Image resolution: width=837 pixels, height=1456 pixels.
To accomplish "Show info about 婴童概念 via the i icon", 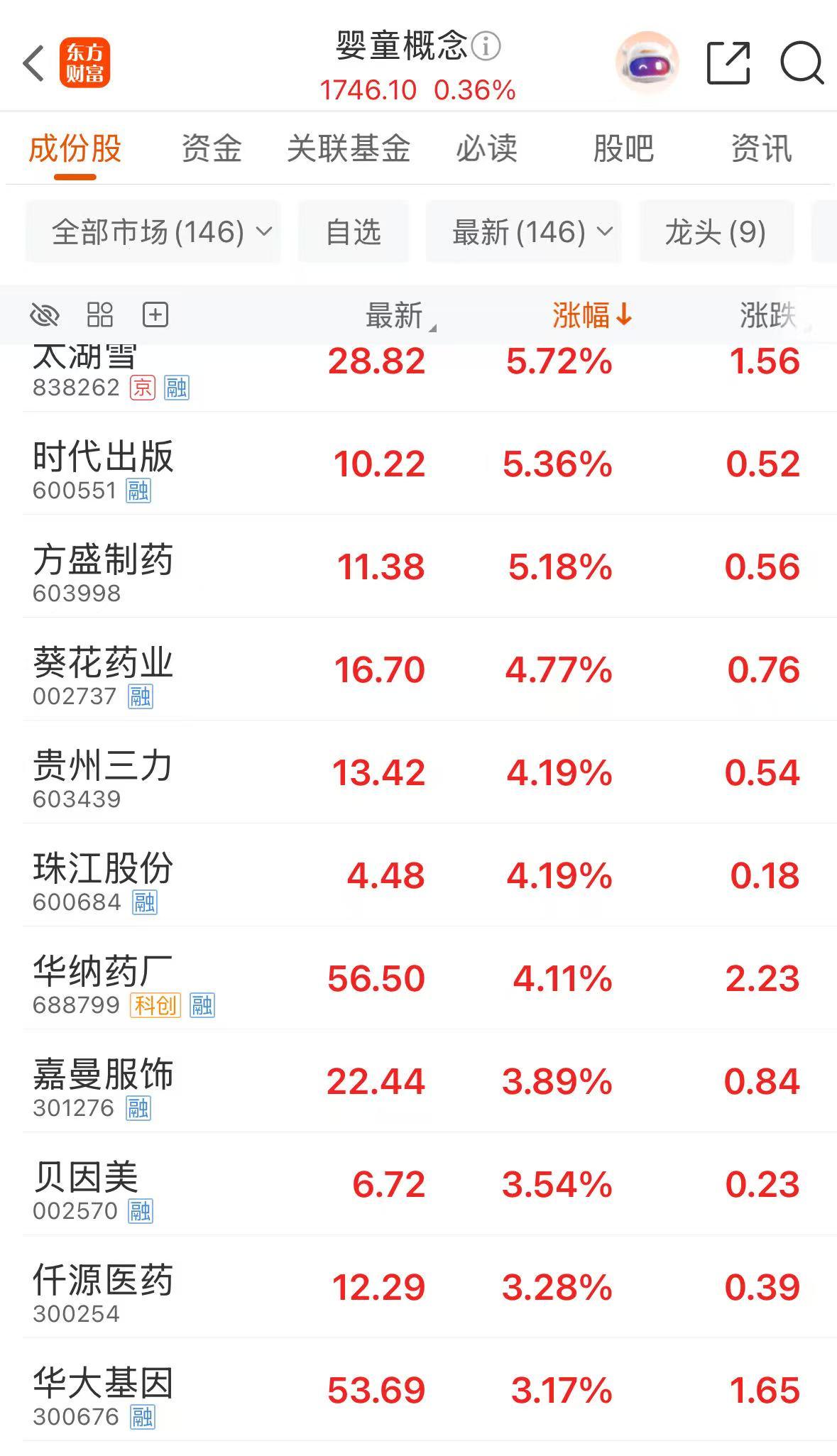I will [486, 46].
